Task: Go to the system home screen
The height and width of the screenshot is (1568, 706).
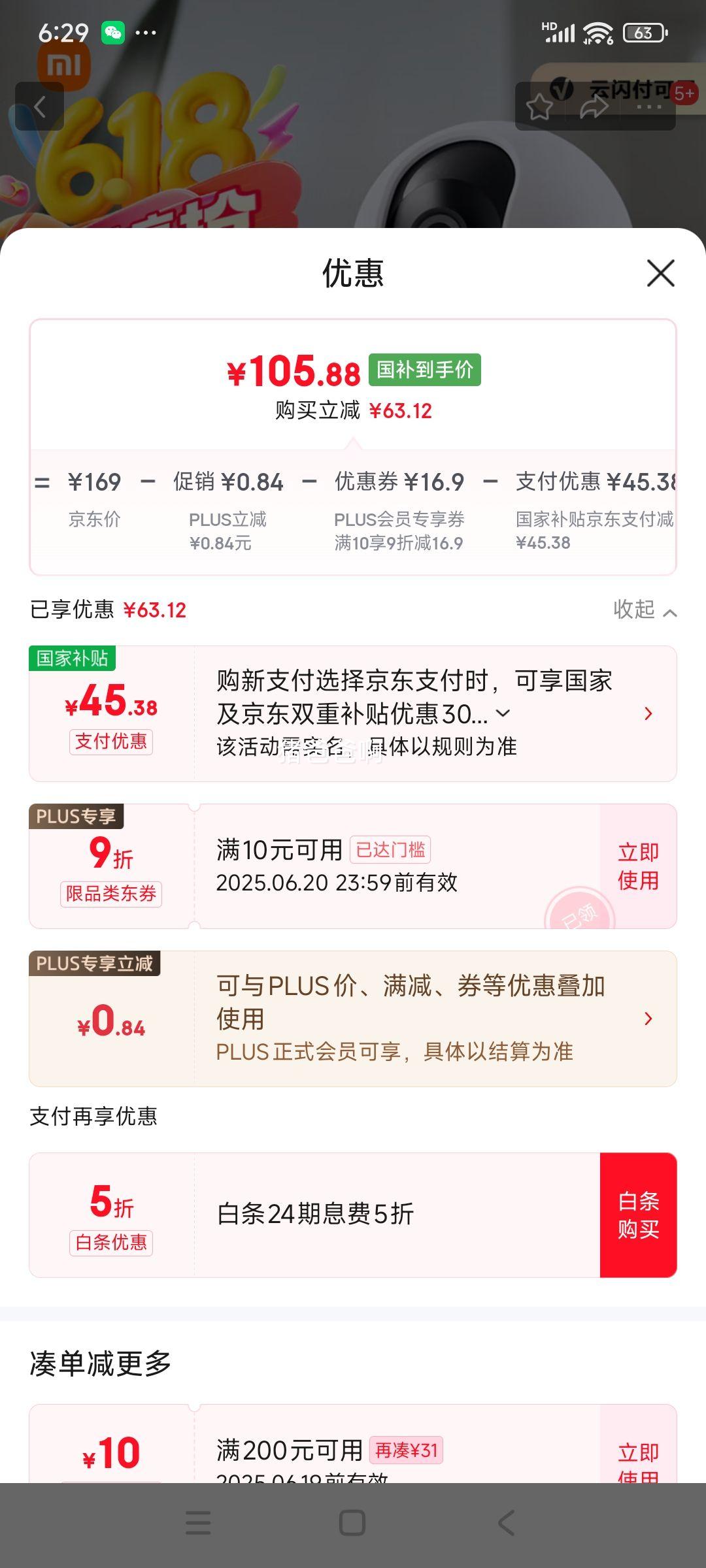Action: (x=352, y=1522)
